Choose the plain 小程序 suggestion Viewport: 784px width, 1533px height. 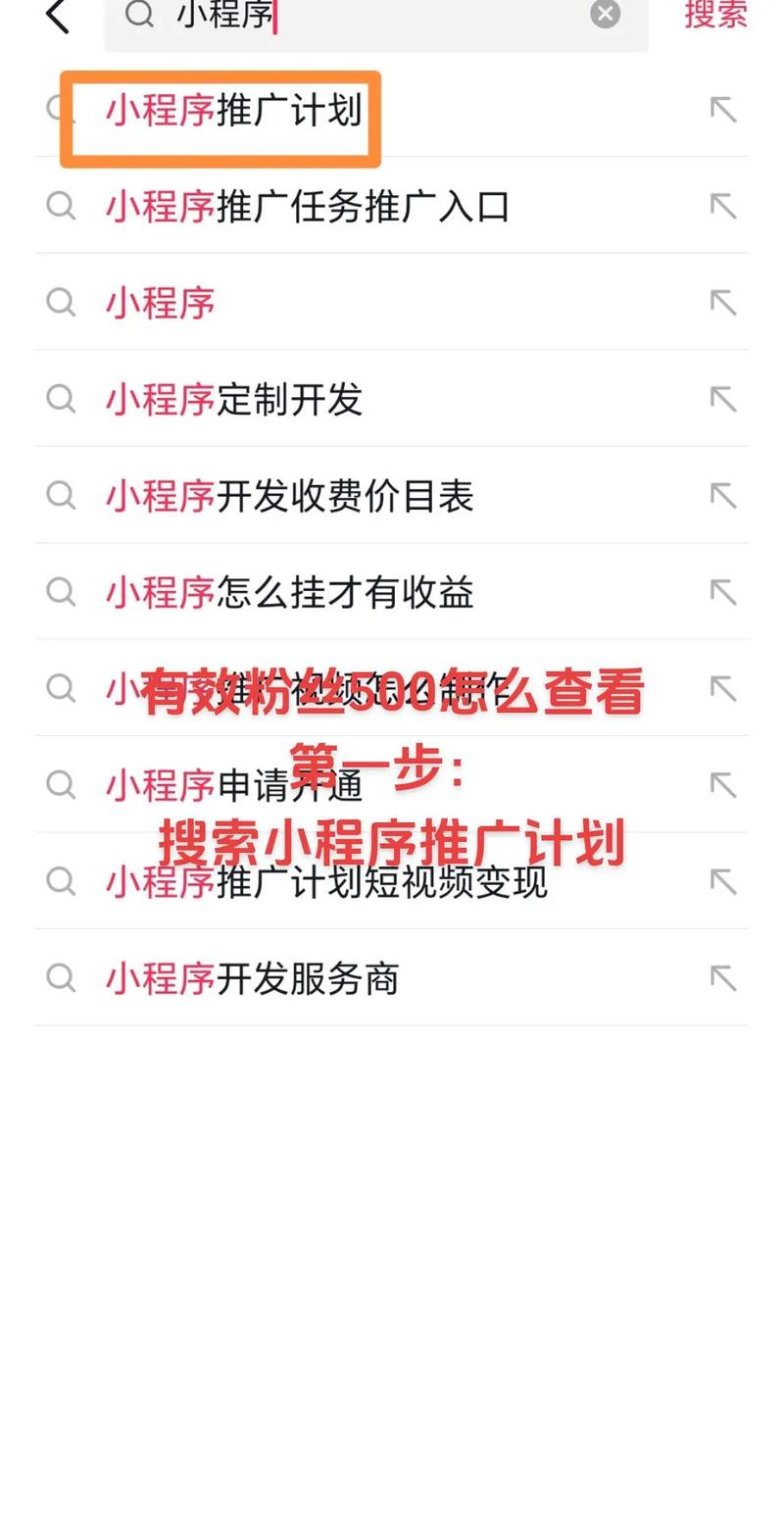[161, 303]
